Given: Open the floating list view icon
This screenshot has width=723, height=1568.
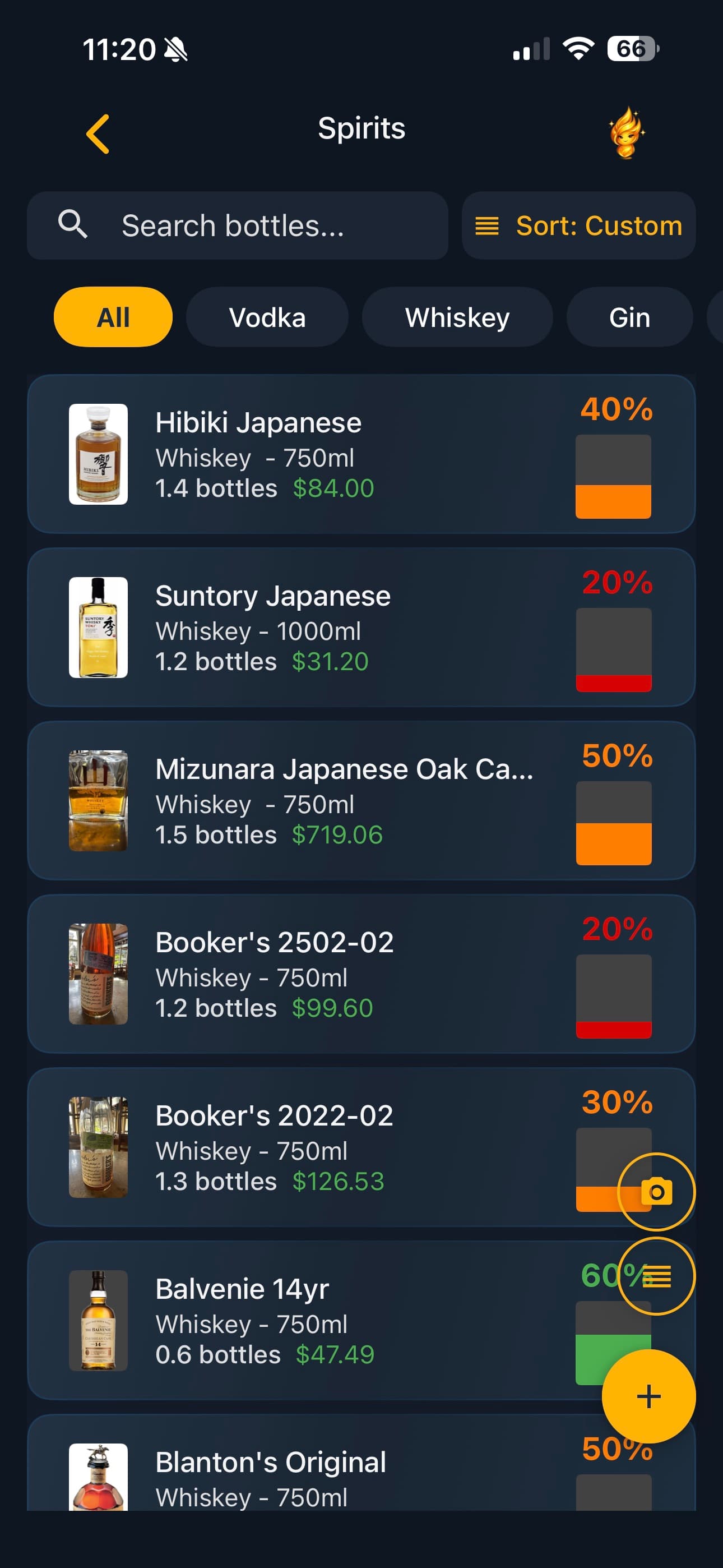Looking at the screenshot, I should [657, 1276].
